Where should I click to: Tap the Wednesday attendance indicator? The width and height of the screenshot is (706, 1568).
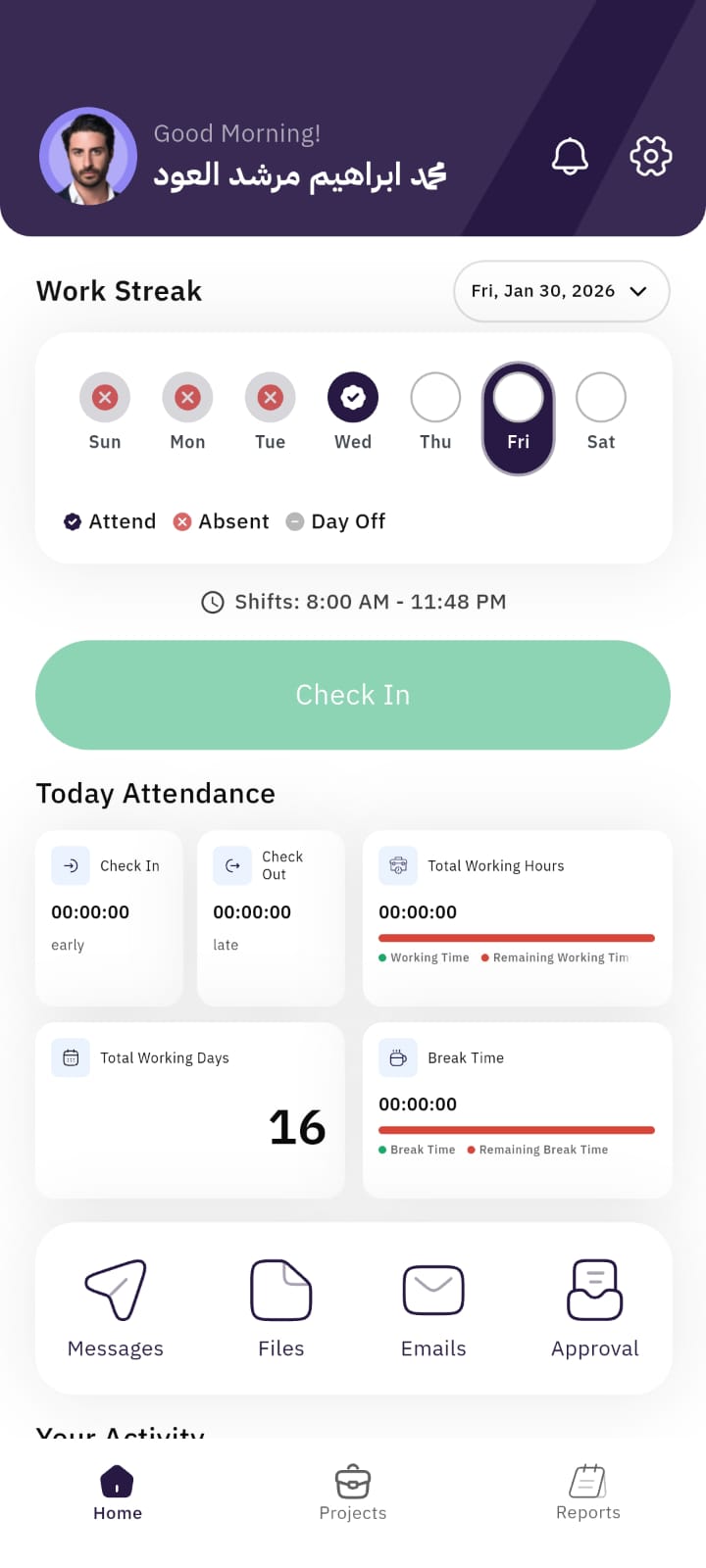(352, 396)
